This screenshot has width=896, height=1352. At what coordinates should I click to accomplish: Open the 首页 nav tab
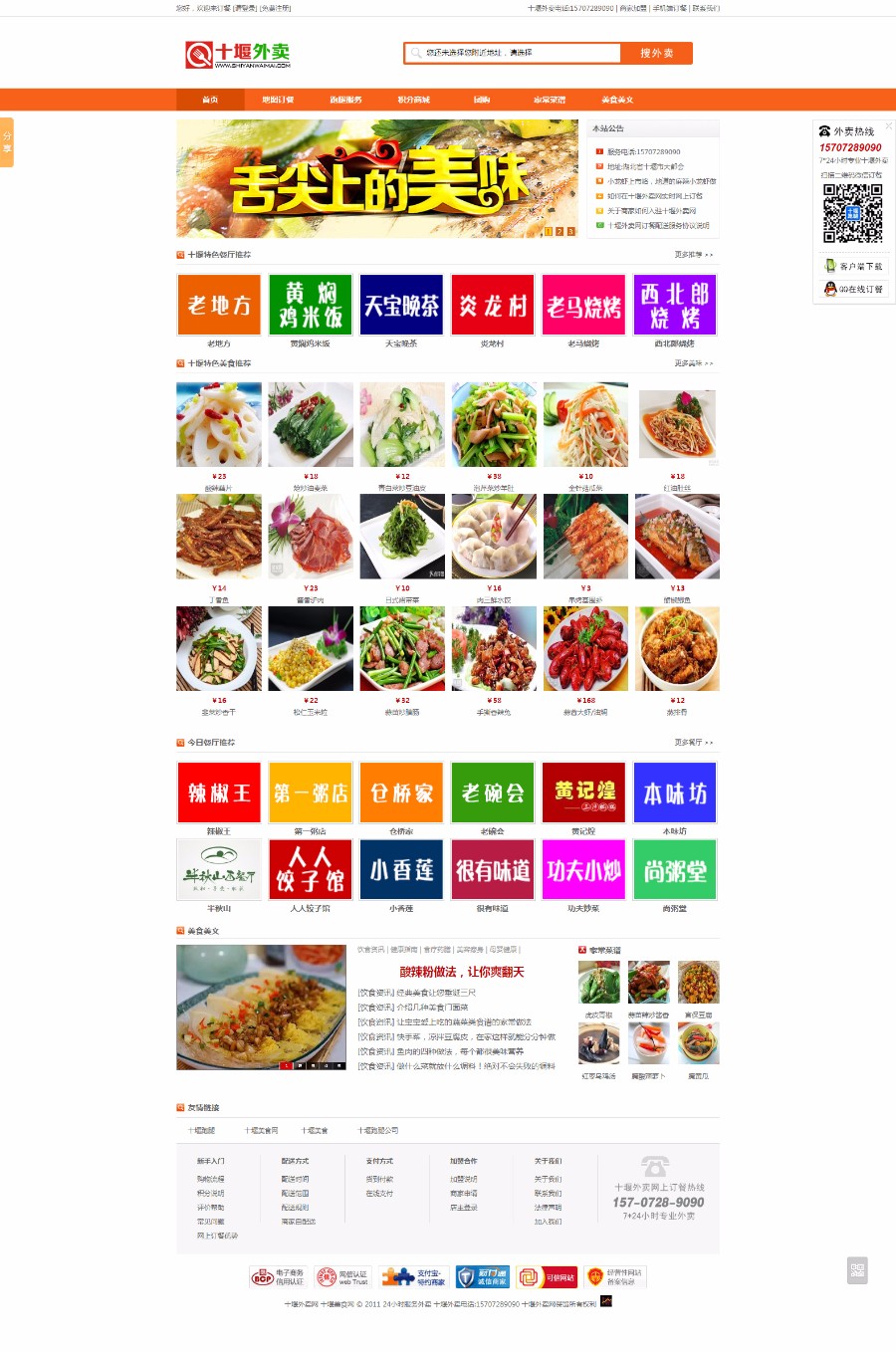[210, 100]
